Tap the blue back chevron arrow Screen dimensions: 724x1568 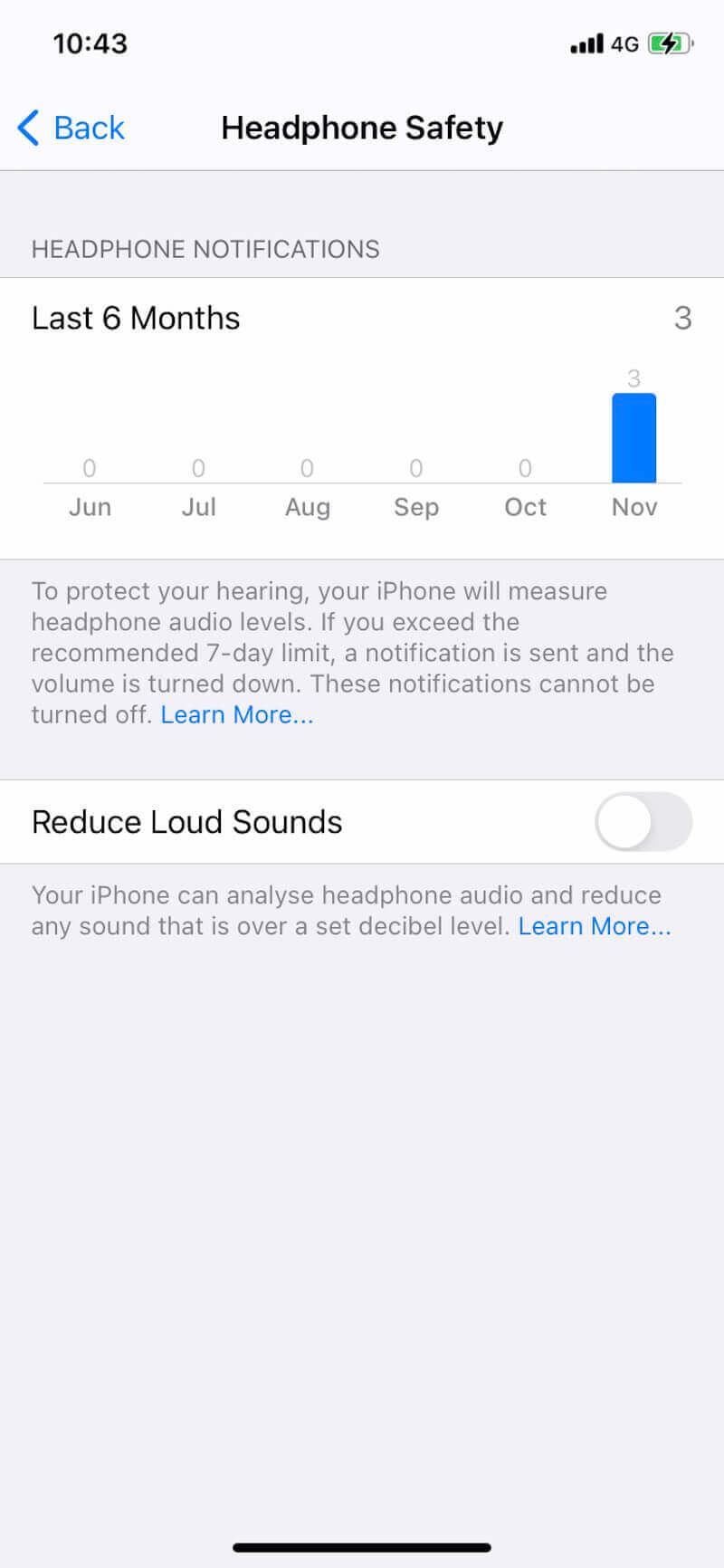point(27,129)
